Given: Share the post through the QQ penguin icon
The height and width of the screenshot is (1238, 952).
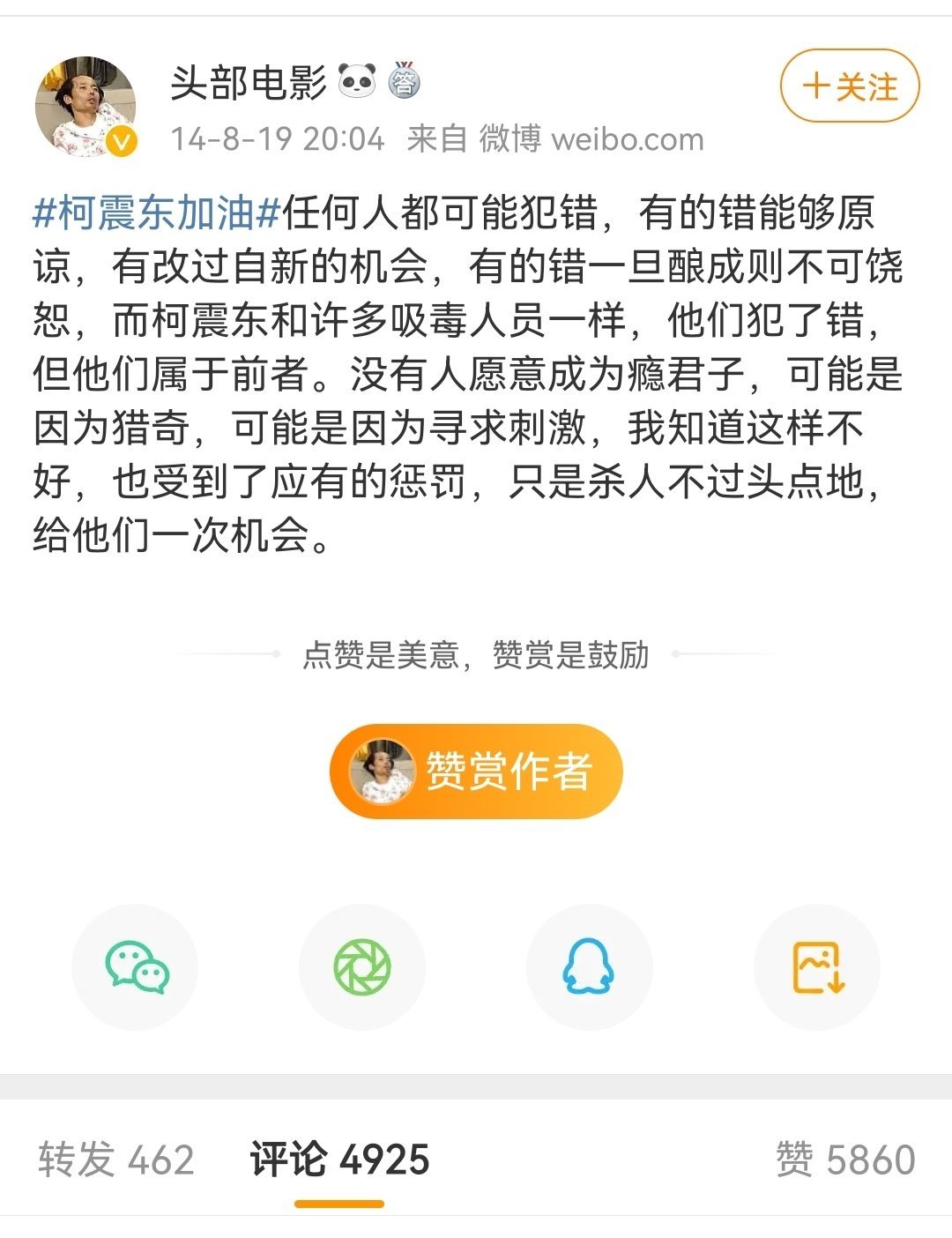Looking at the screenshot, I should [x=589, y=966].
